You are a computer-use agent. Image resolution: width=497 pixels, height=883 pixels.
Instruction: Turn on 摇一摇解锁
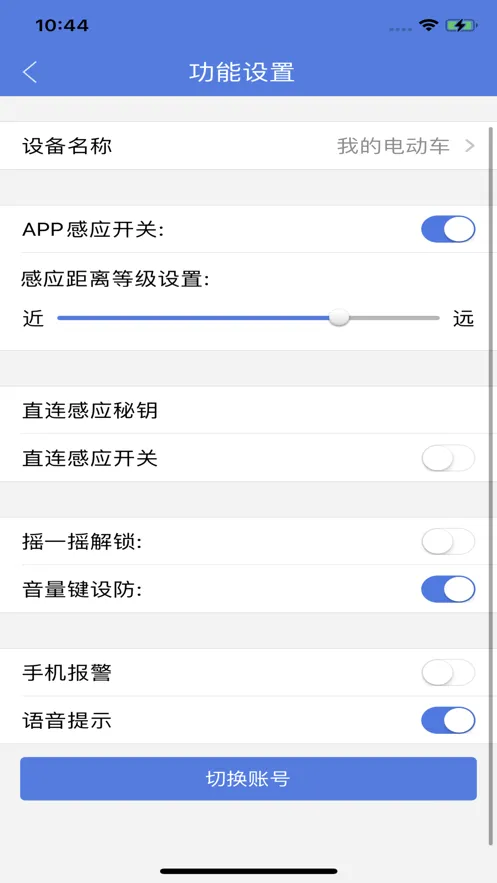(x=448, y=542)
